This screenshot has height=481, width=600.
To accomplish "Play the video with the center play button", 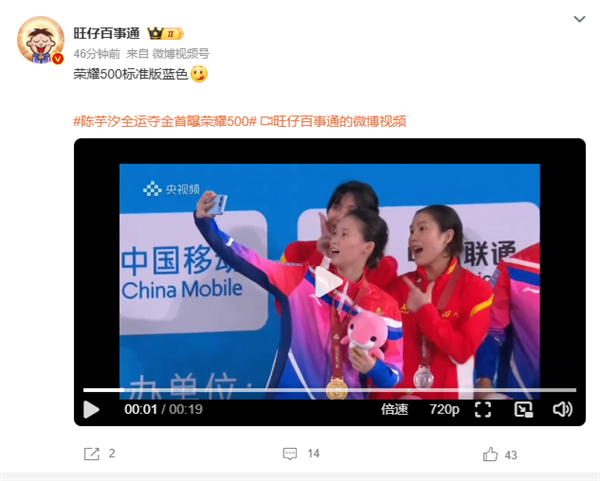I will (x=329, y=282).
